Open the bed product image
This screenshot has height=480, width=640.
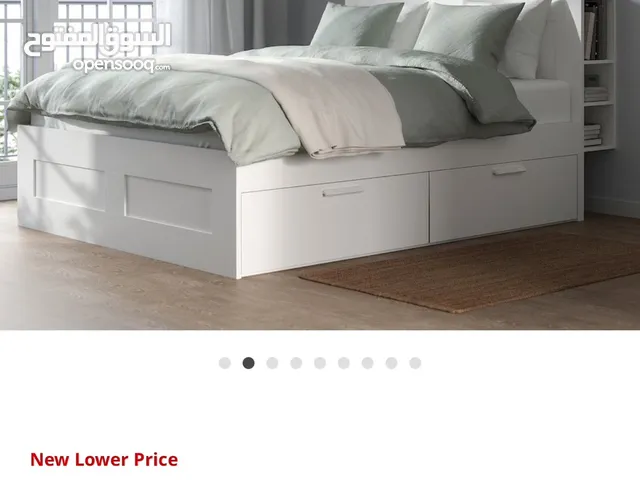coord(320,165)
